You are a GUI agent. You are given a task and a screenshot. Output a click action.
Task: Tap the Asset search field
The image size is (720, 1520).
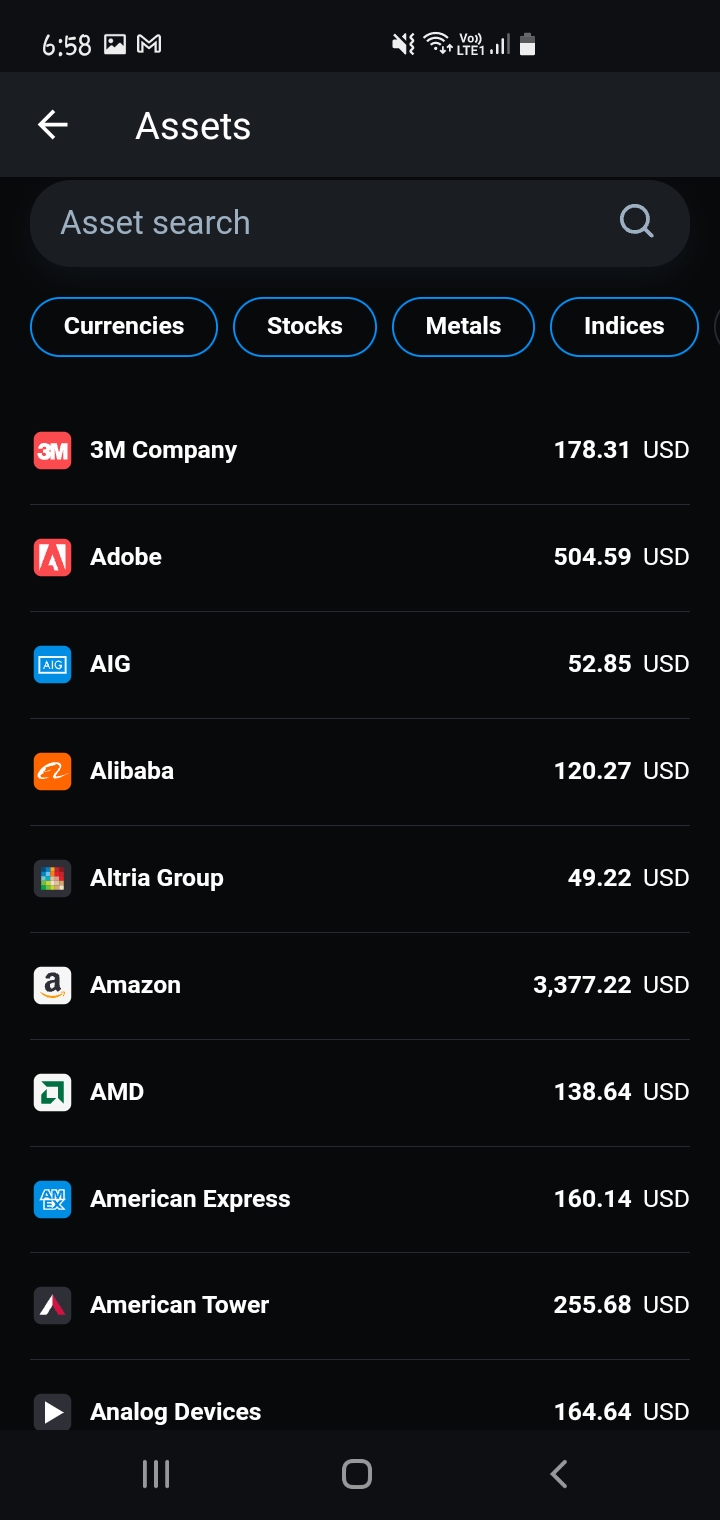[360, 223]
